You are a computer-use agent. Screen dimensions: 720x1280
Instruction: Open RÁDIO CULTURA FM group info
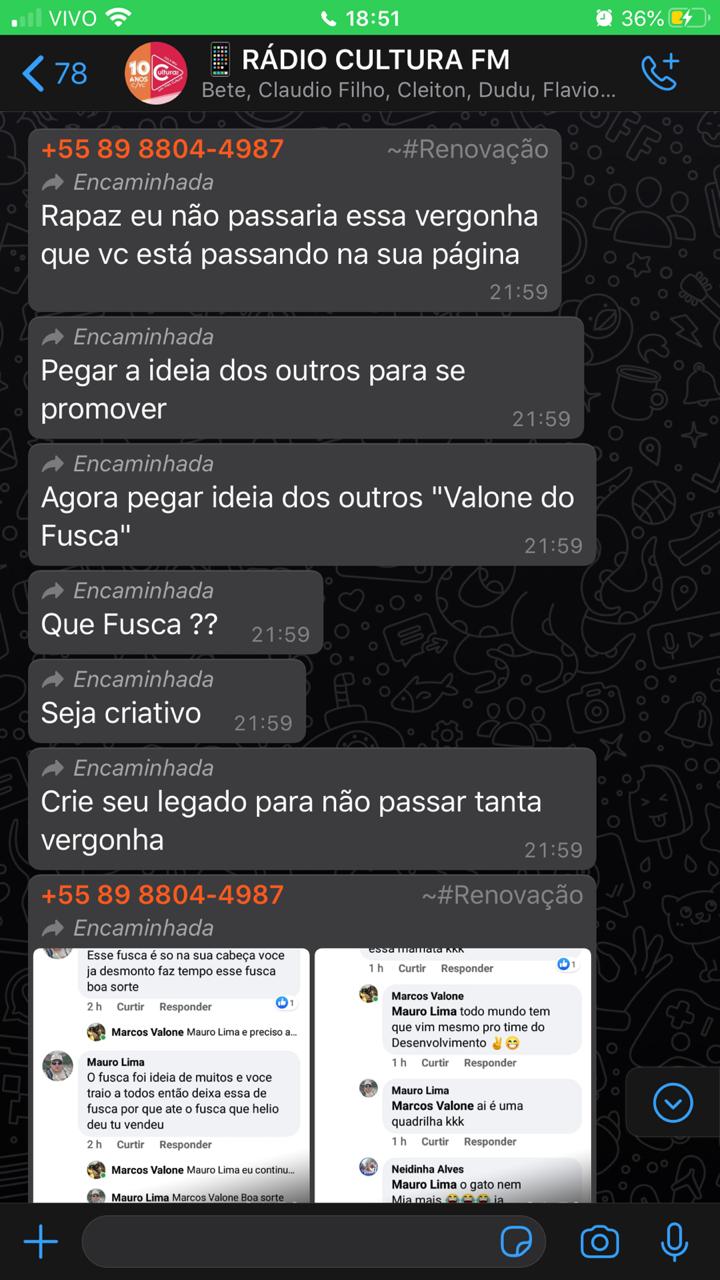point(400,72)
